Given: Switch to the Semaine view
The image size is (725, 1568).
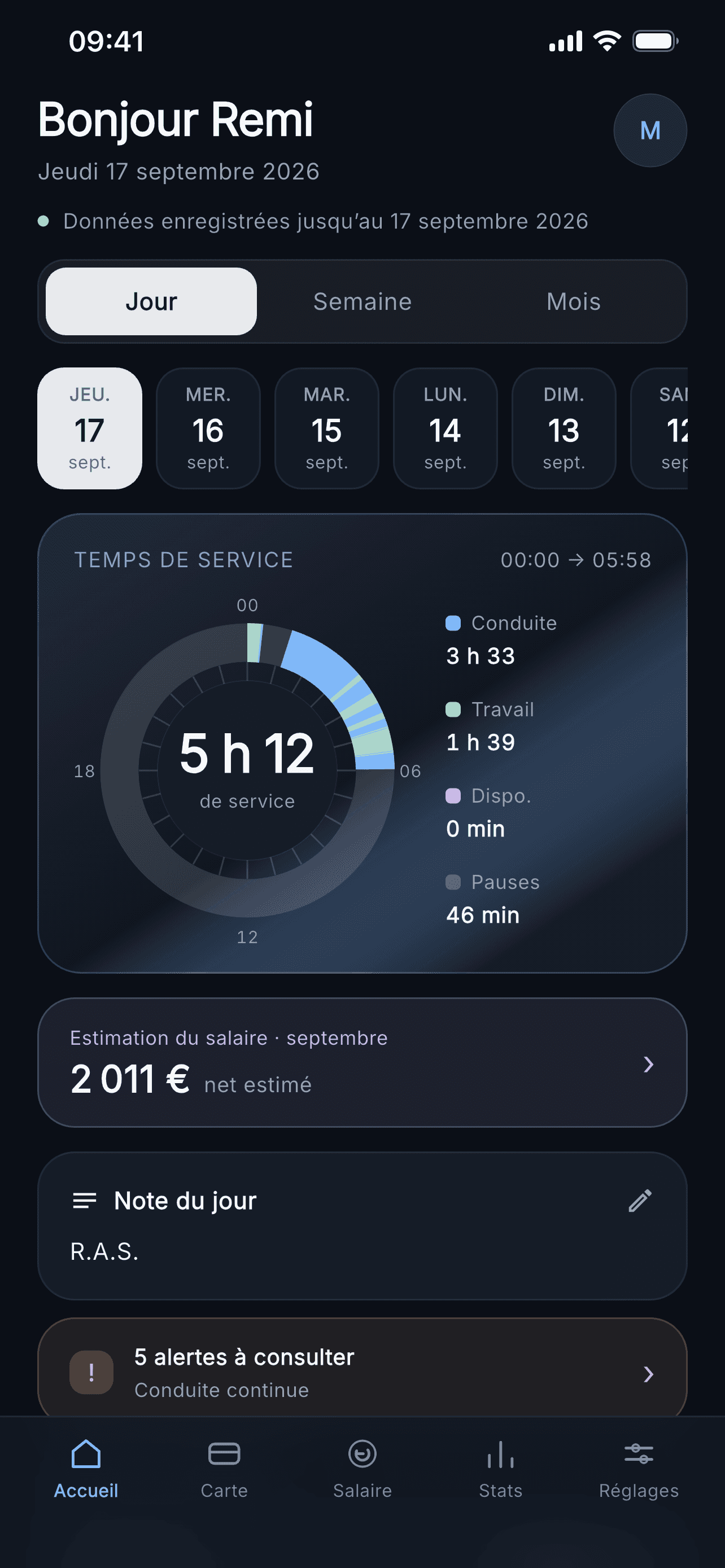Looking at the screenshot, I should point(362,301).
